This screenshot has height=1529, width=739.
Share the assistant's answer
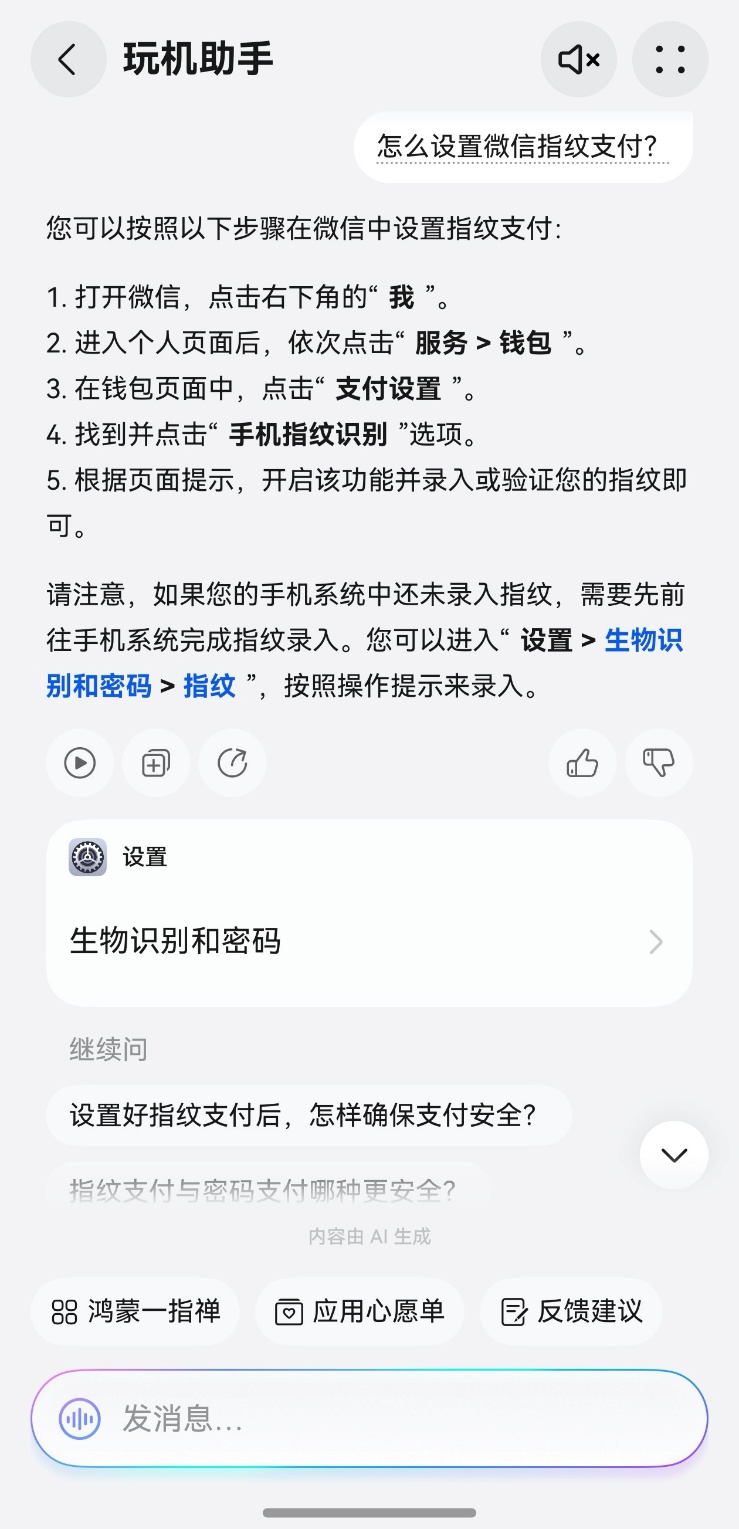232,764
